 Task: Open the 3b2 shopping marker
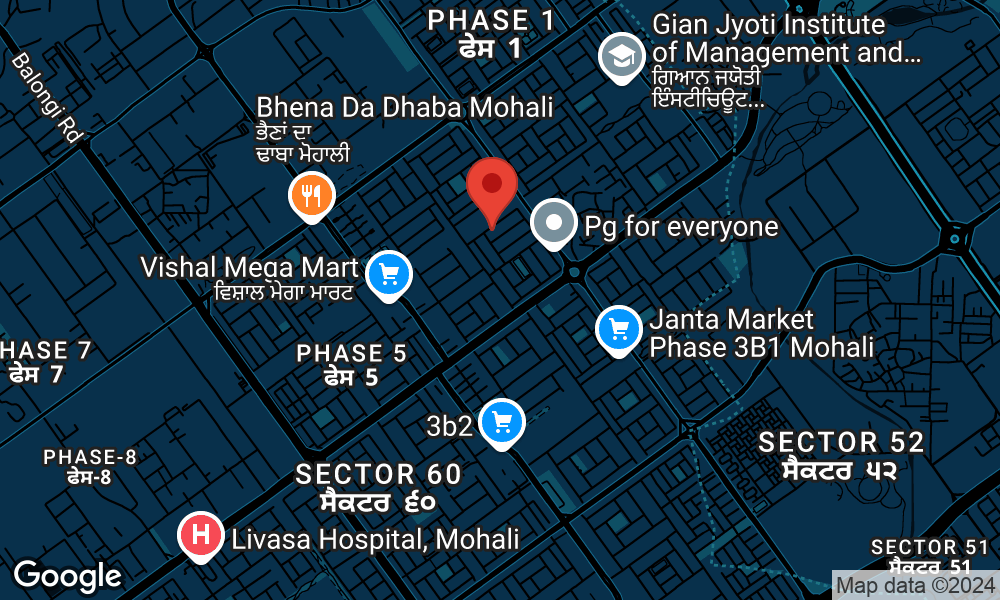(x=502, y=422)
